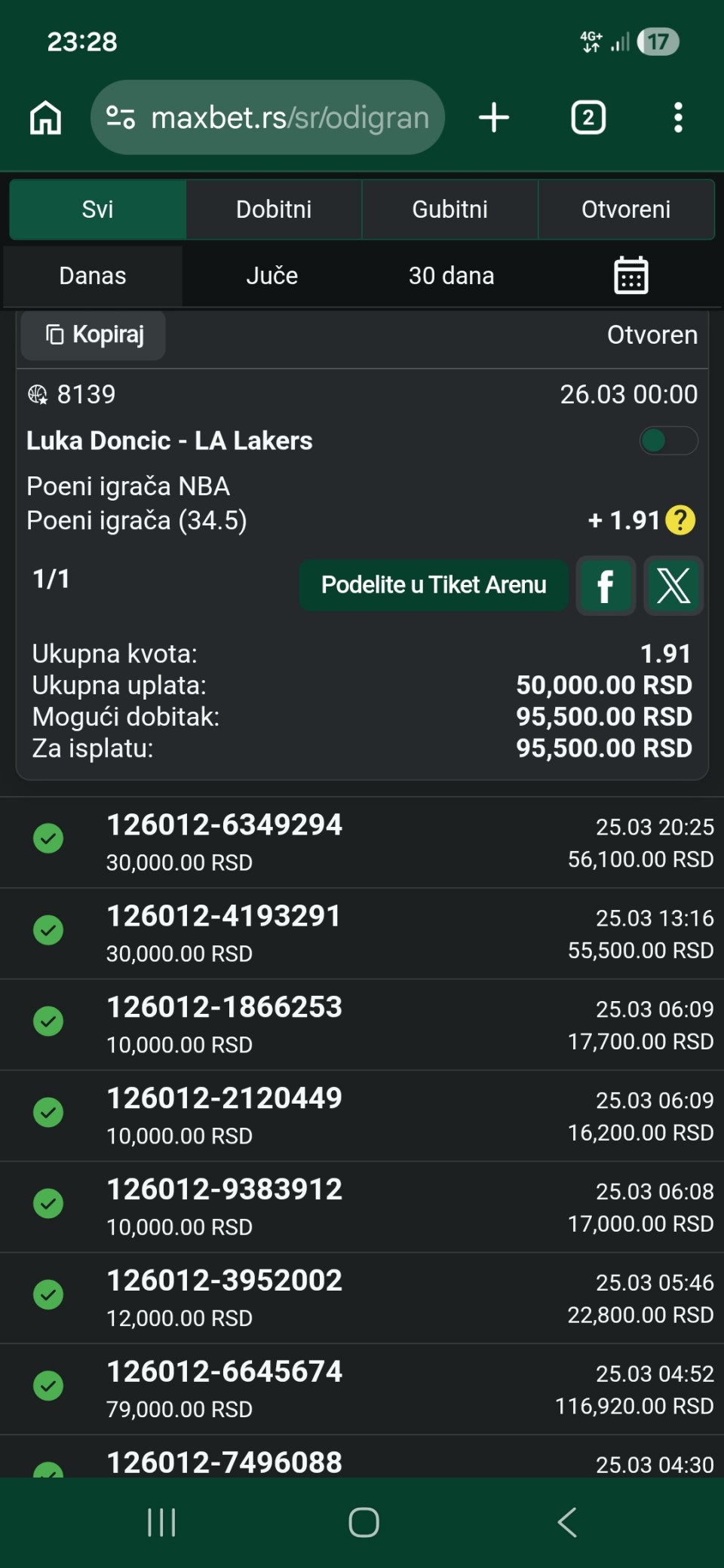Switch to the Dobitni tab
This screenshot has width=724, height=1568.
click(x=274, y=210)
